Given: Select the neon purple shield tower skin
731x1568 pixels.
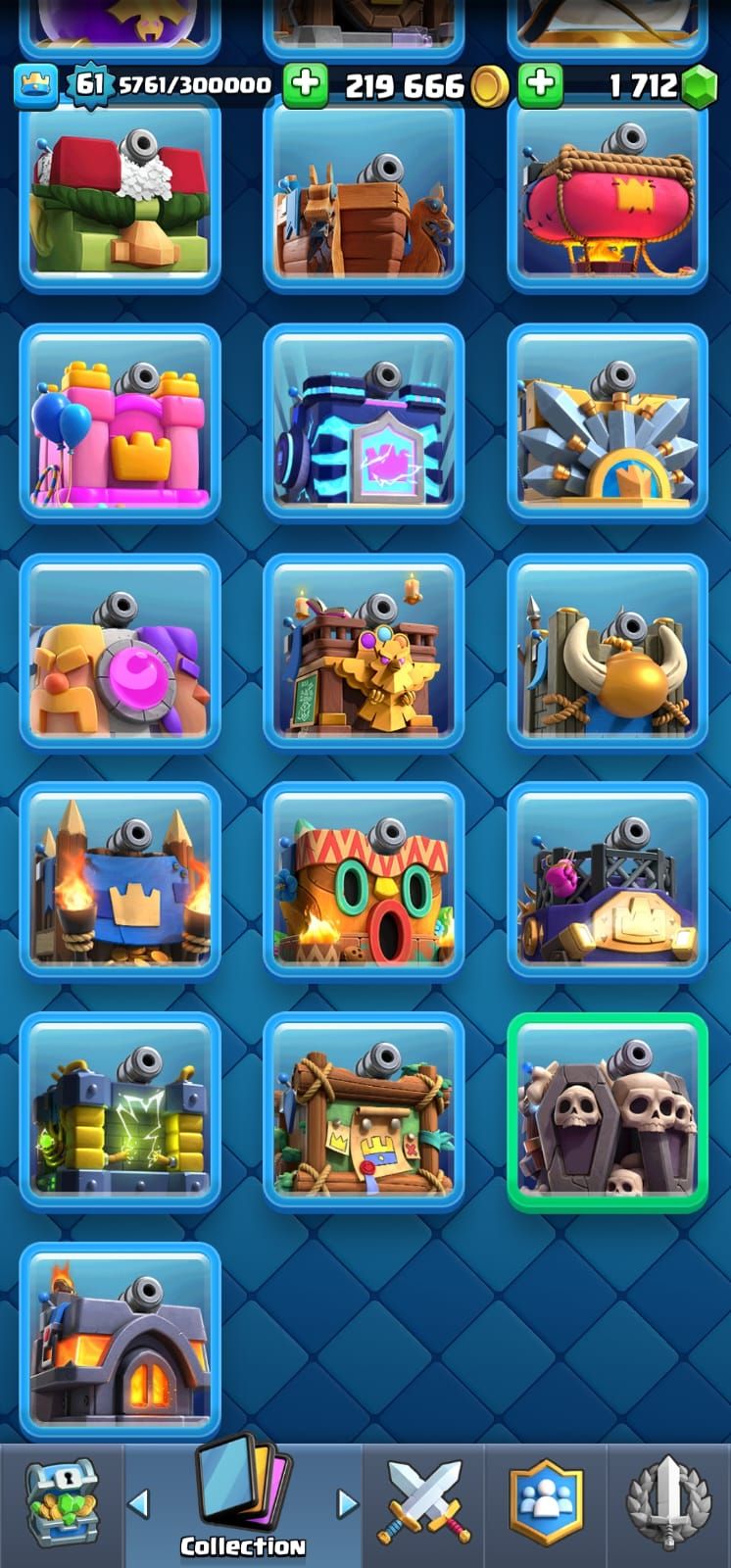Looking at the screenshot, I should [364, 422].
